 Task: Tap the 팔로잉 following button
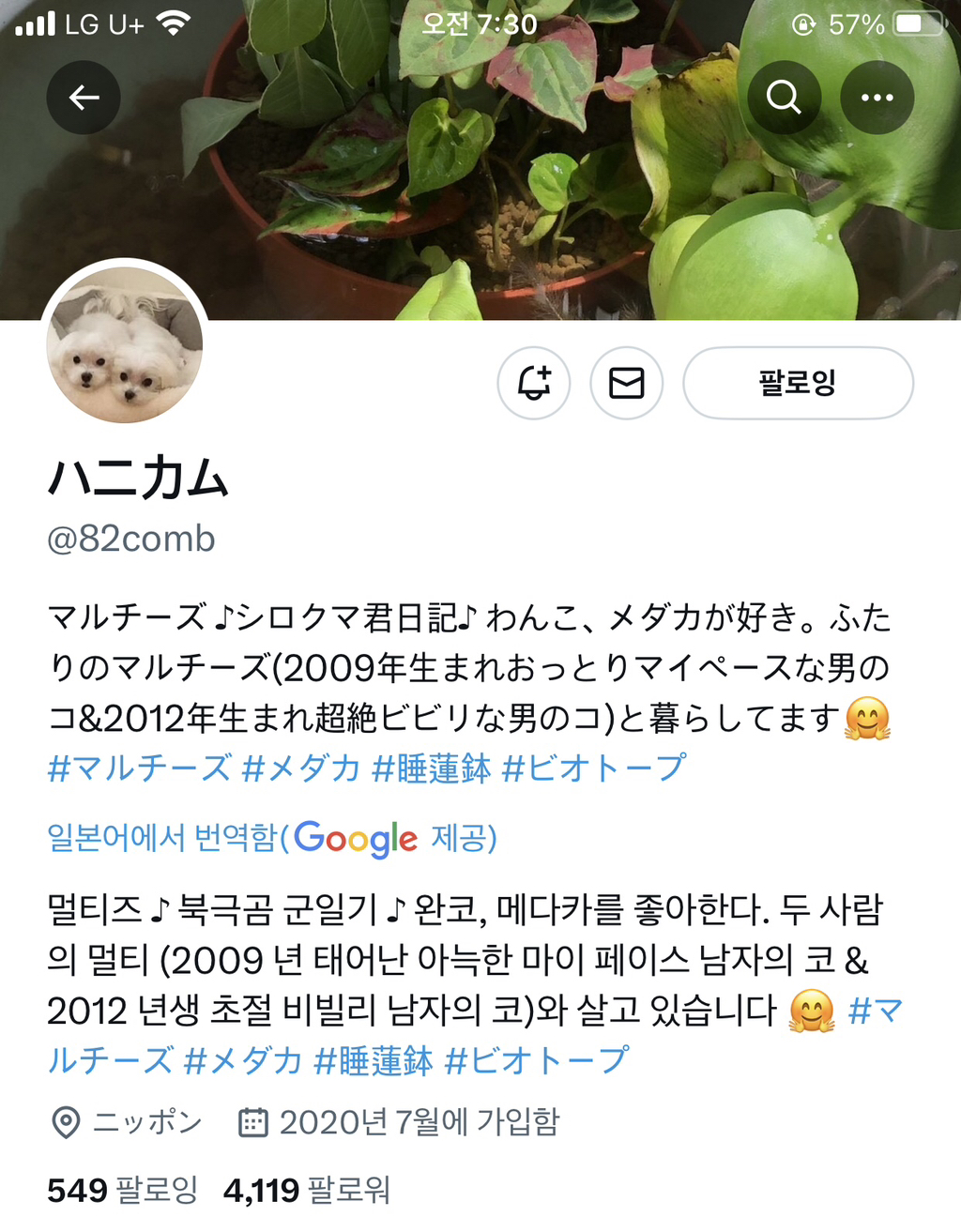(798, 383)
